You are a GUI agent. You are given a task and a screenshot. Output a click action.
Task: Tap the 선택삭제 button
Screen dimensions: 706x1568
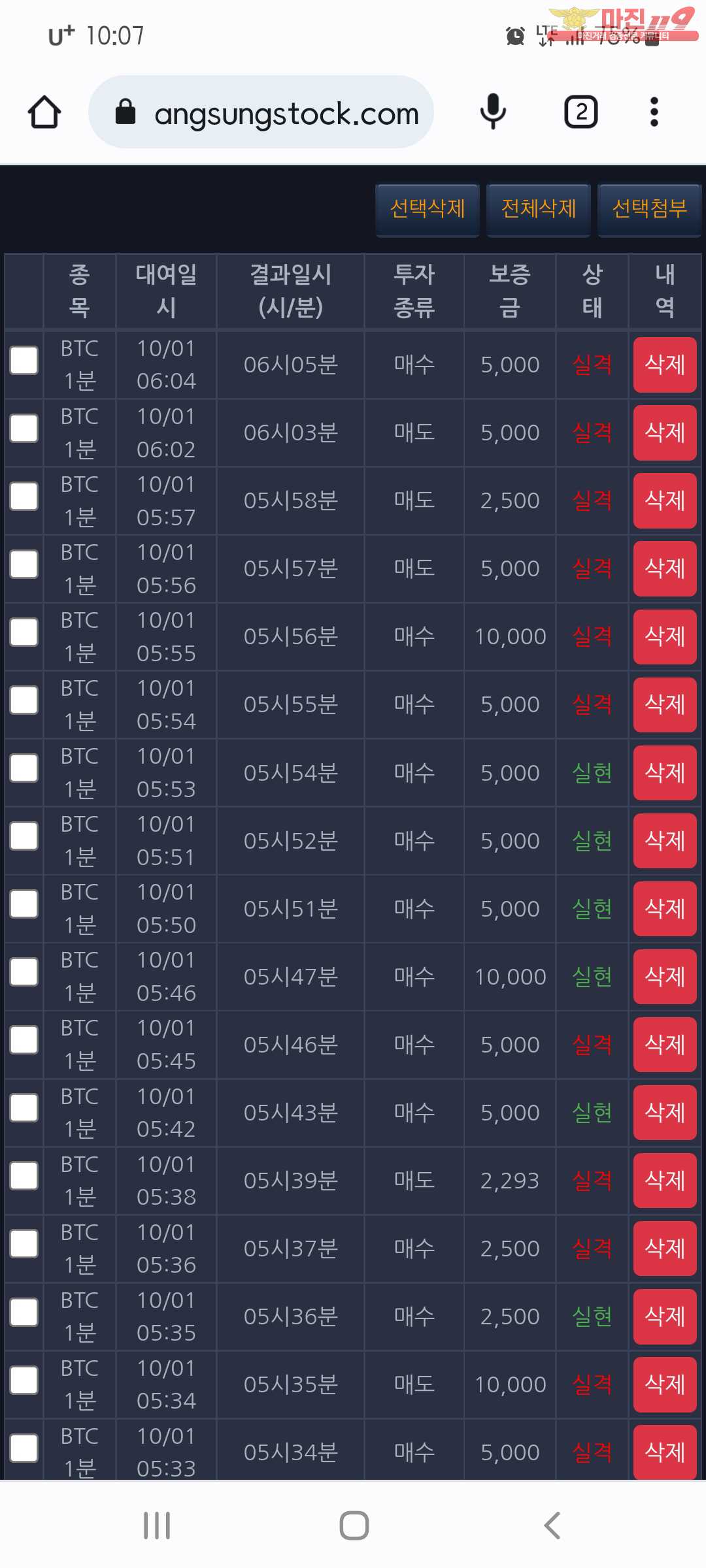pos(428,209)
